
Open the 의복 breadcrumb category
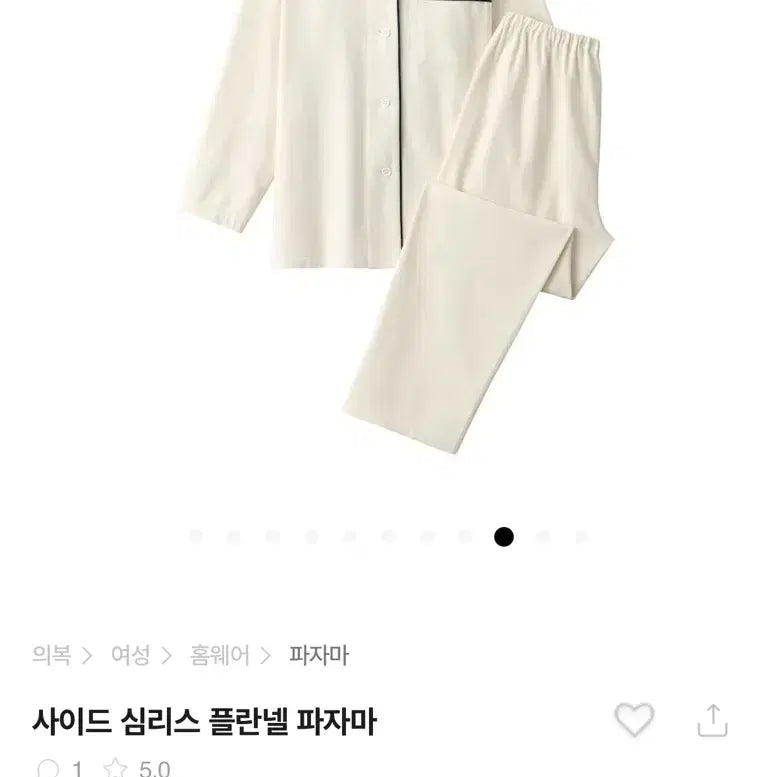(51, 655)
